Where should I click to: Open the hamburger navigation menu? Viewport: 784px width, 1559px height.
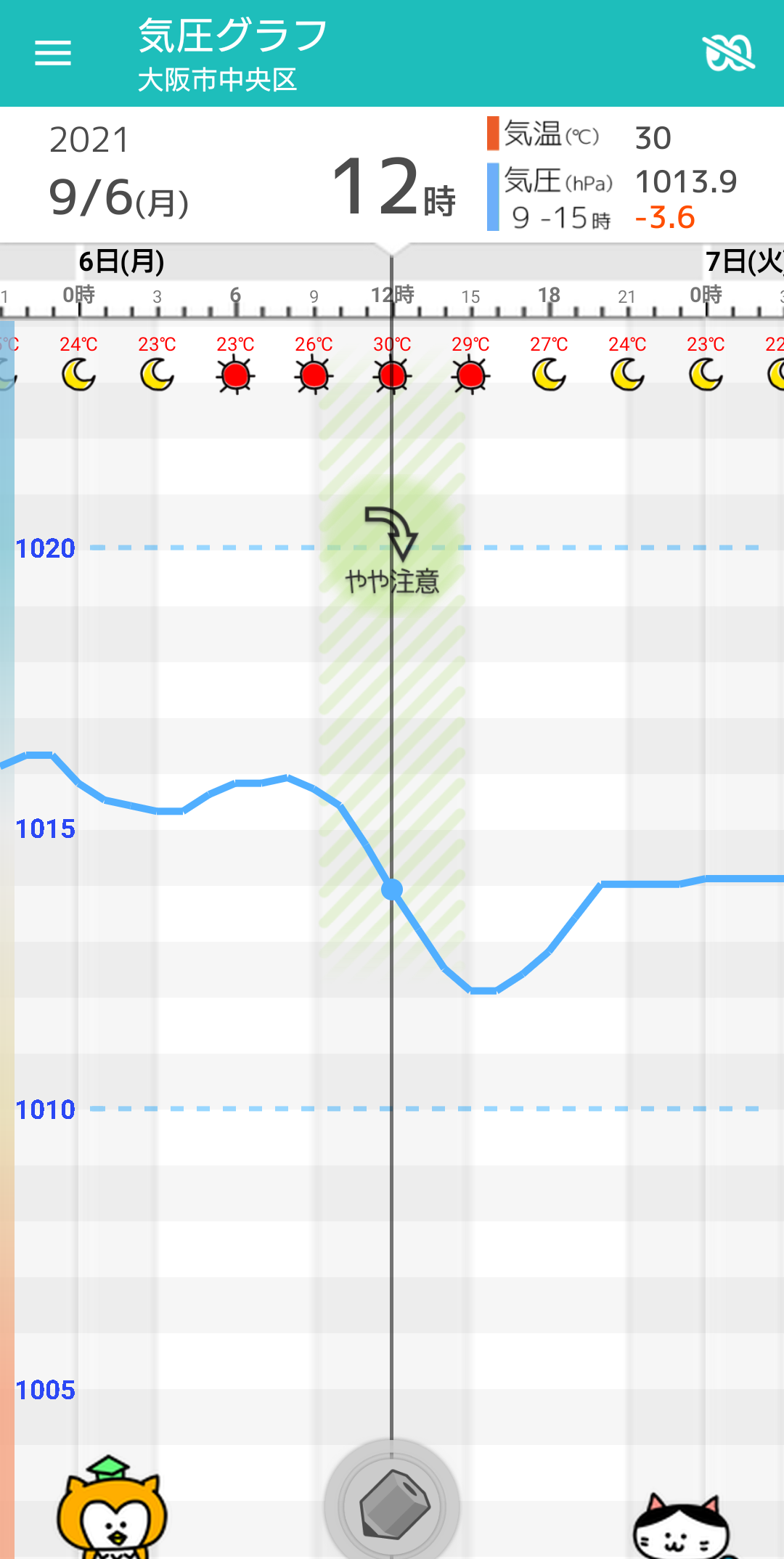[x=53, y=53]
